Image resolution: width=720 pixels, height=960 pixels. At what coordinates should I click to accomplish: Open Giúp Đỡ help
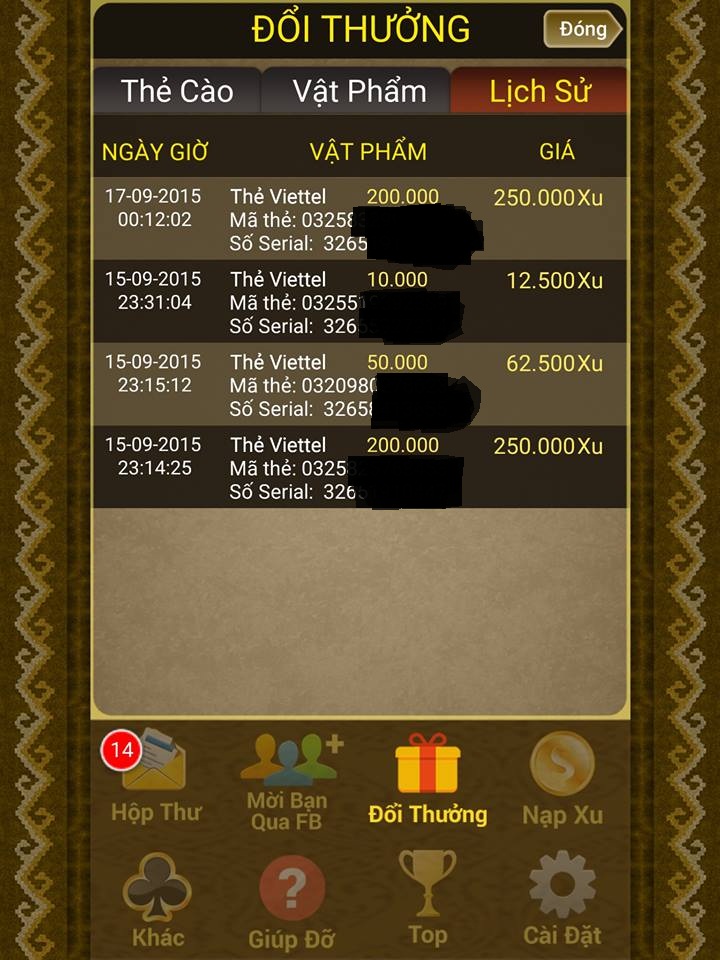[291, 900]
